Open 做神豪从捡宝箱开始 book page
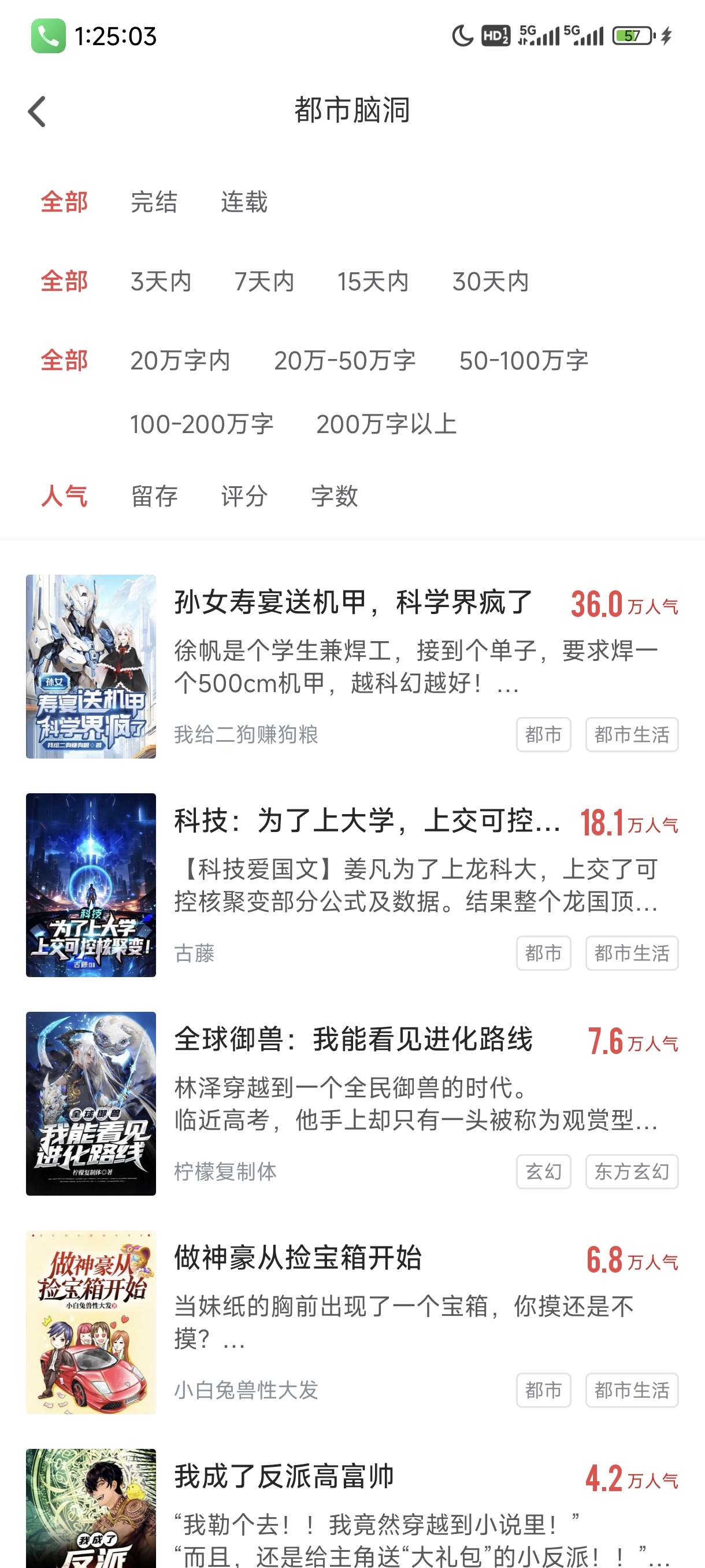The image size is (705, 1568). [298, 1258]
